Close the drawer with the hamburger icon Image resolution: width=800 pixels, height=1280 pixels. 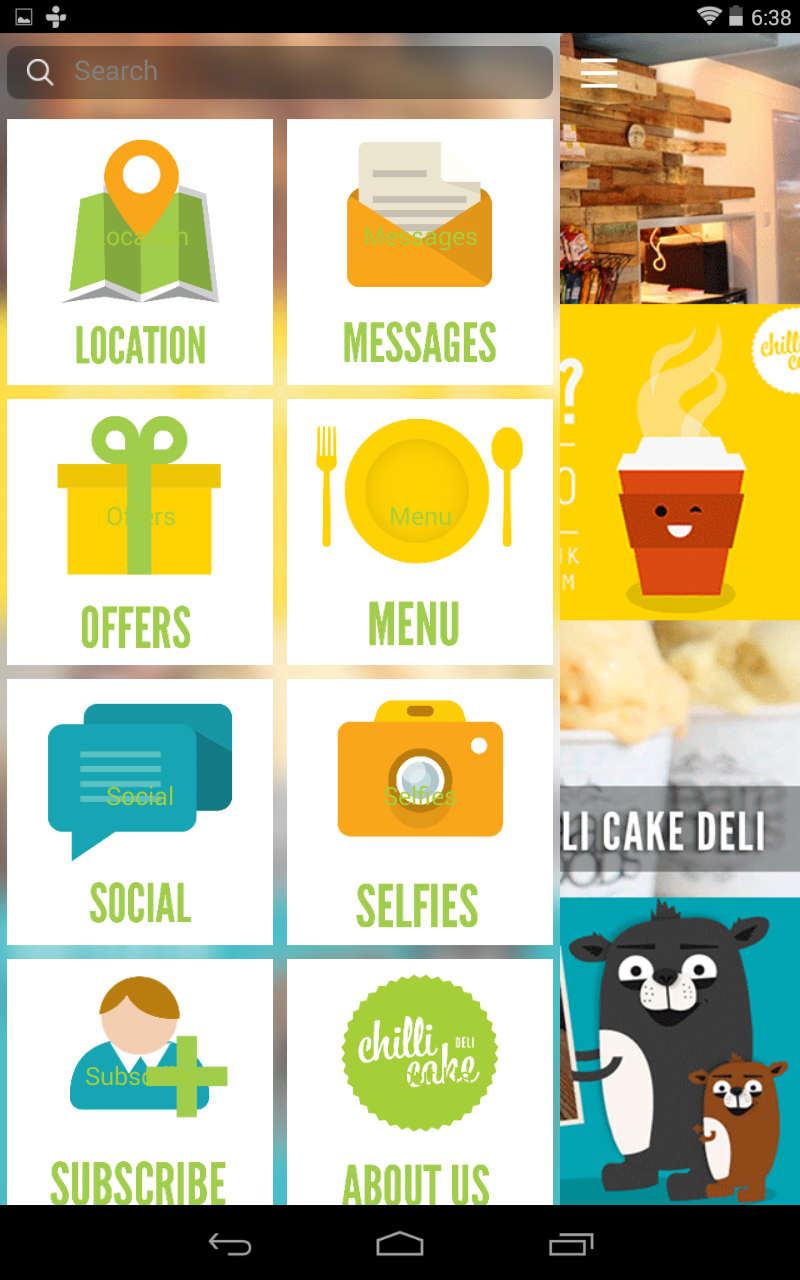(598, 73)
